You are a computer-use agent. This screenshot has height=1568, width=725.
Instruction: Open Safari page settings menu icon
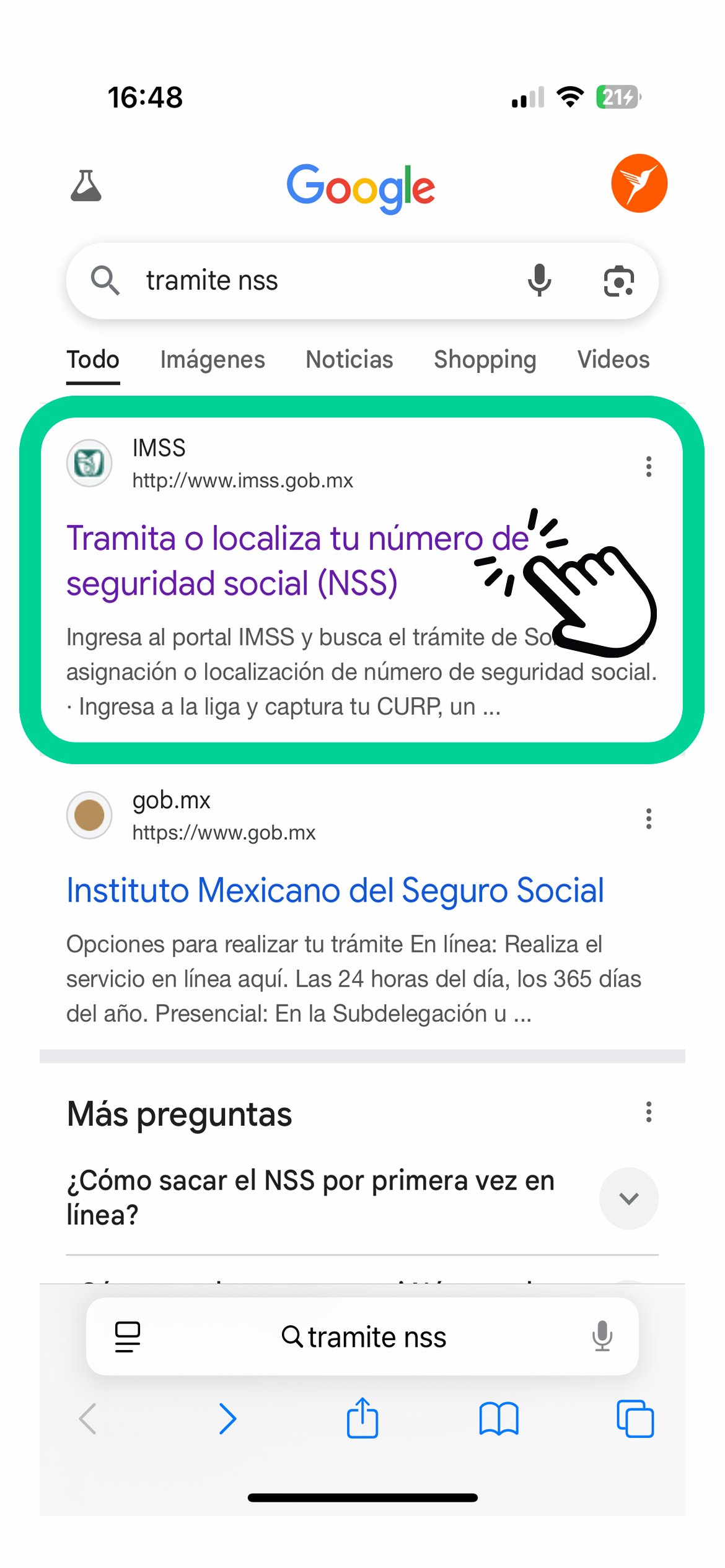128,1337
